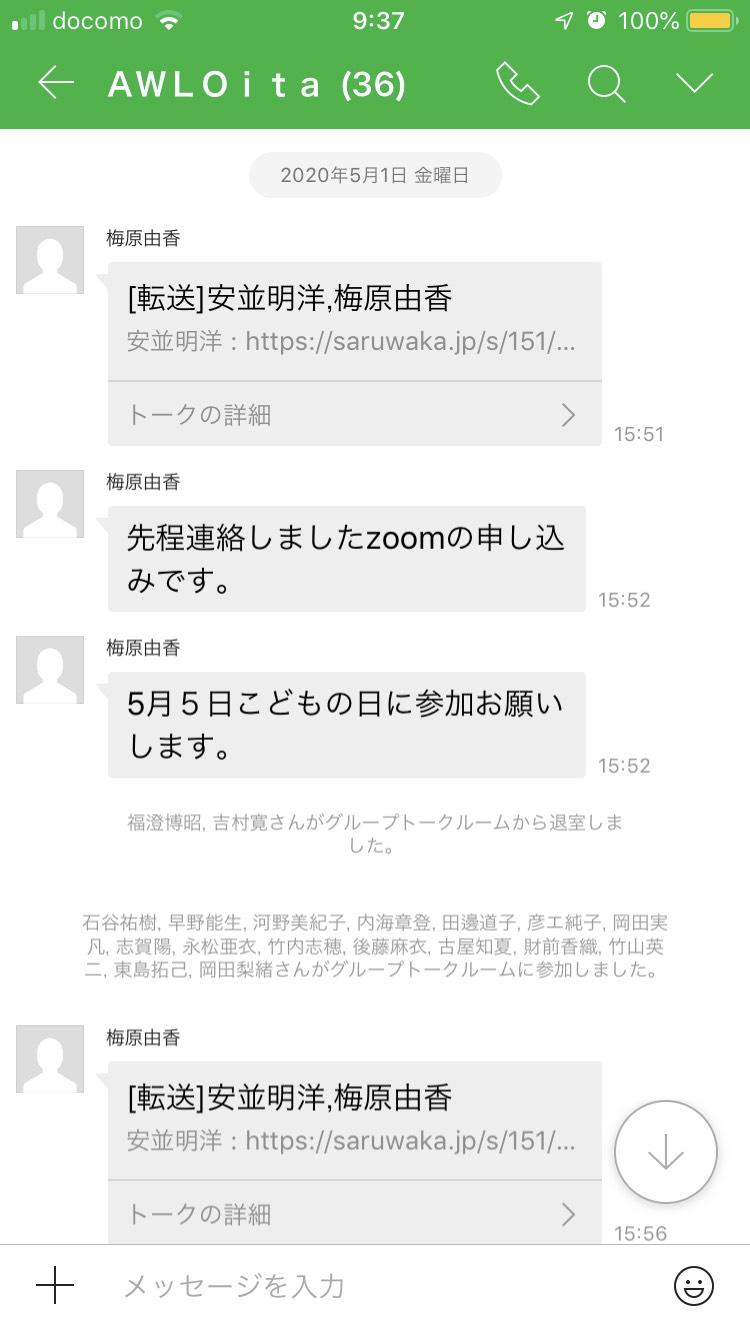Search within this chat
Viewport: 750px width, 1334px height.
tap(606, 84)
